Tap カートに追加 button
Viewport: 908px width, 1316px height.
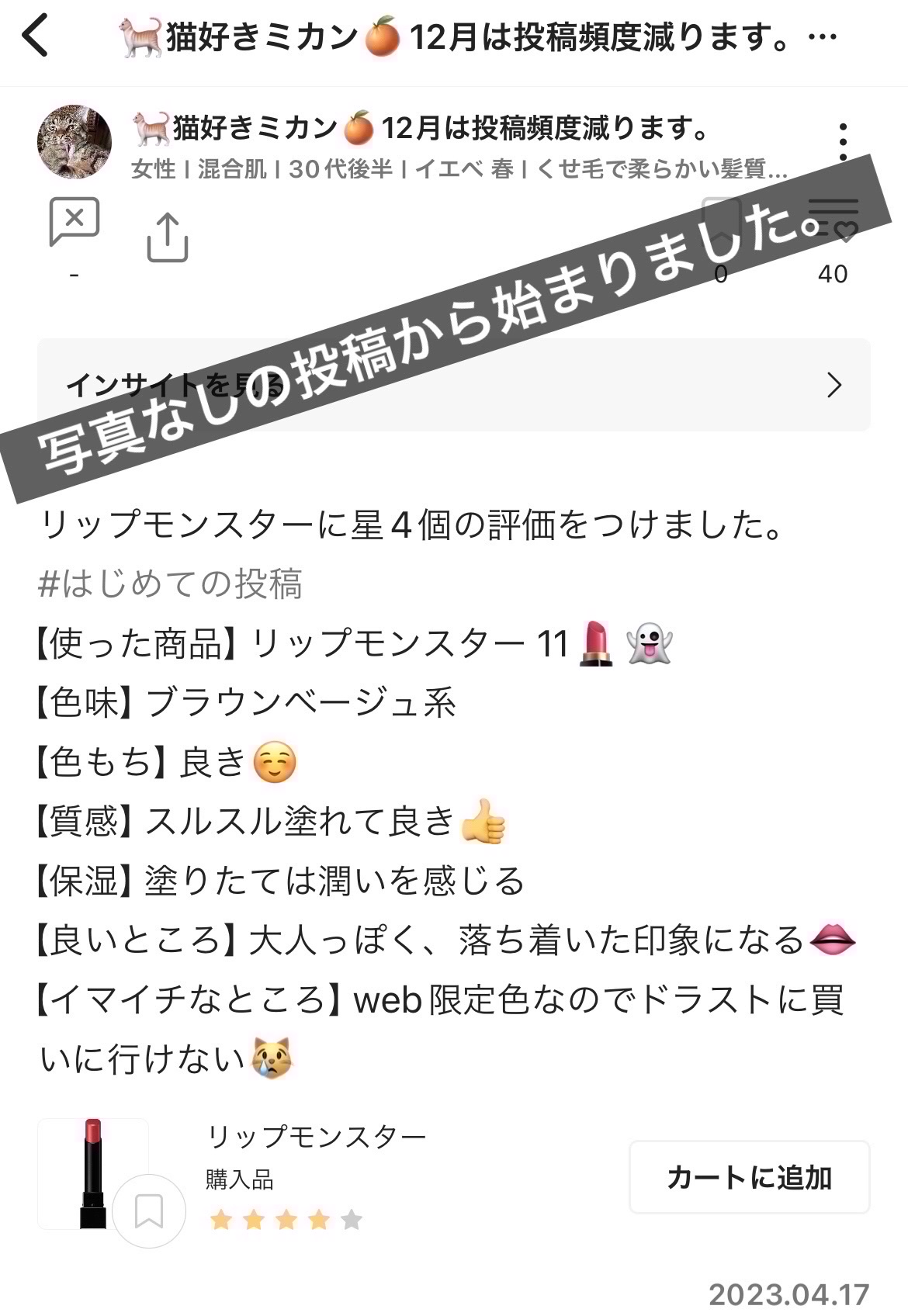point(749,1177)
